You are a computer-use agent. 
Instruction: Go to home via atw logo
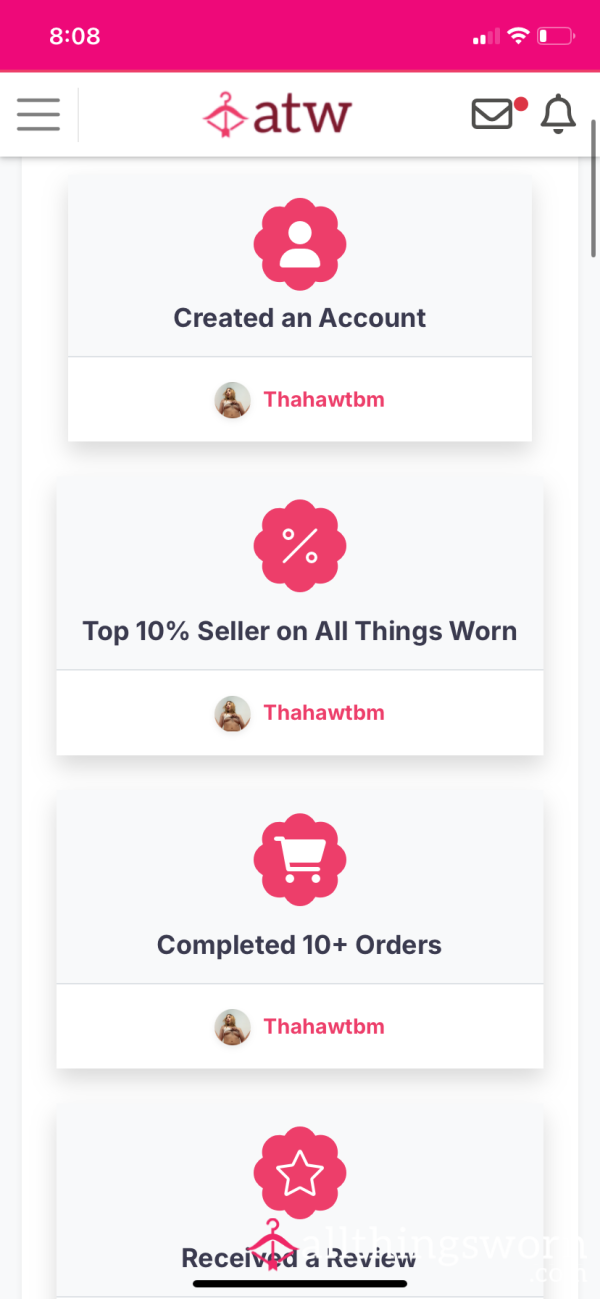(277, 114)
